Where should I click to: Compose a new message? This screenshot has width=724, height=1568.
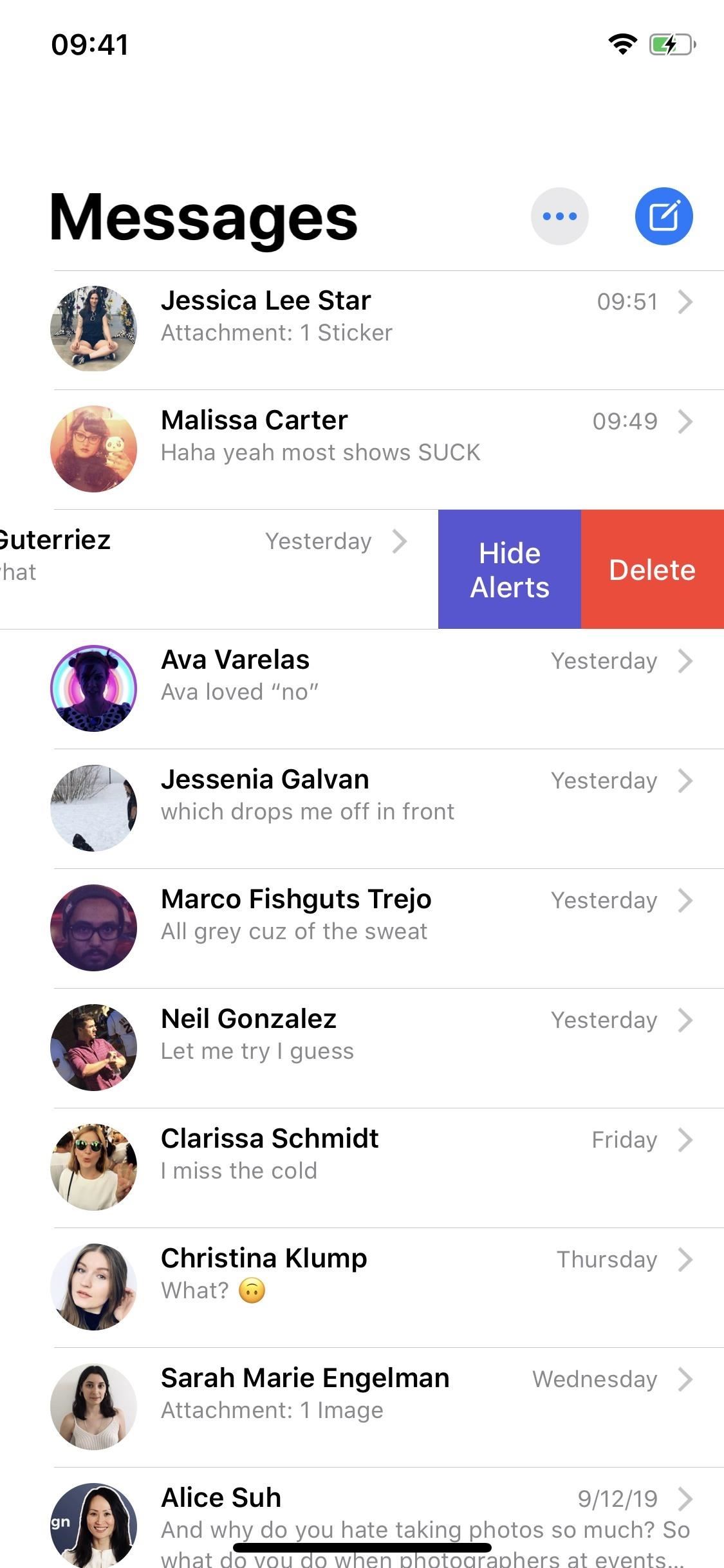664,216
